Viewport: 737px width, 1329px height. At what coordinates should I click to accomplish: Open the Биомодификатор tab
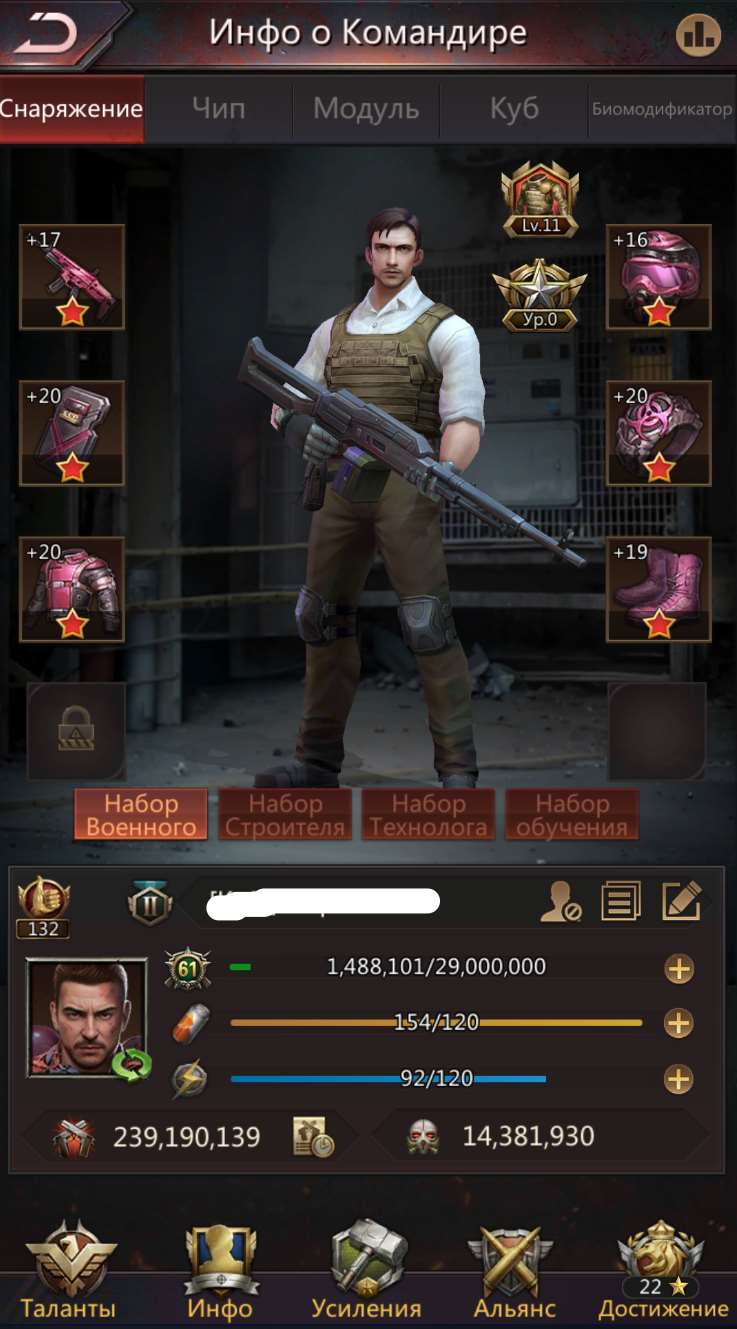tap(662, 108)
